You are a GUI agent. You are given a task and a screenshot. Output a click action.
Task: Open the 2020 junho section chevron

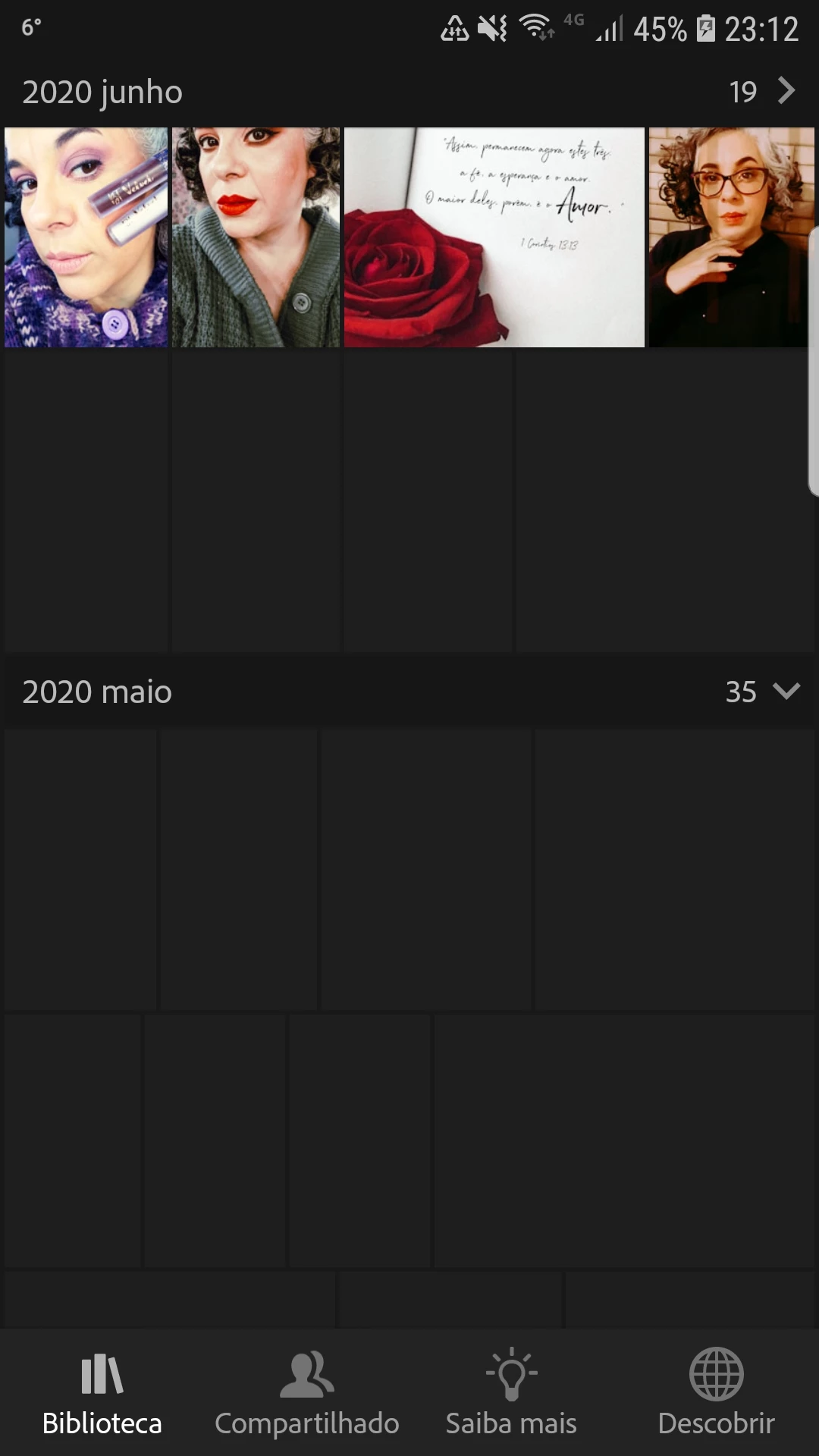[786, 91]
